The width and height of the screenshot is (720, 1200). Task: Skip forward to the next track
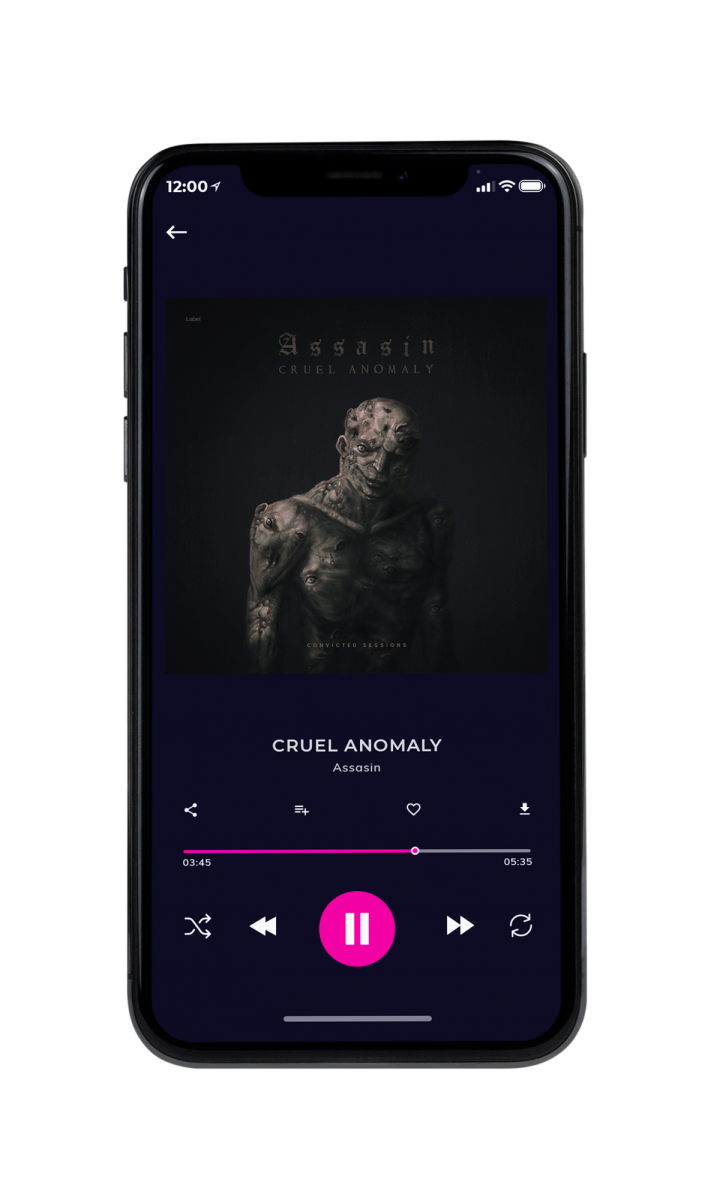tap(460, 926)
